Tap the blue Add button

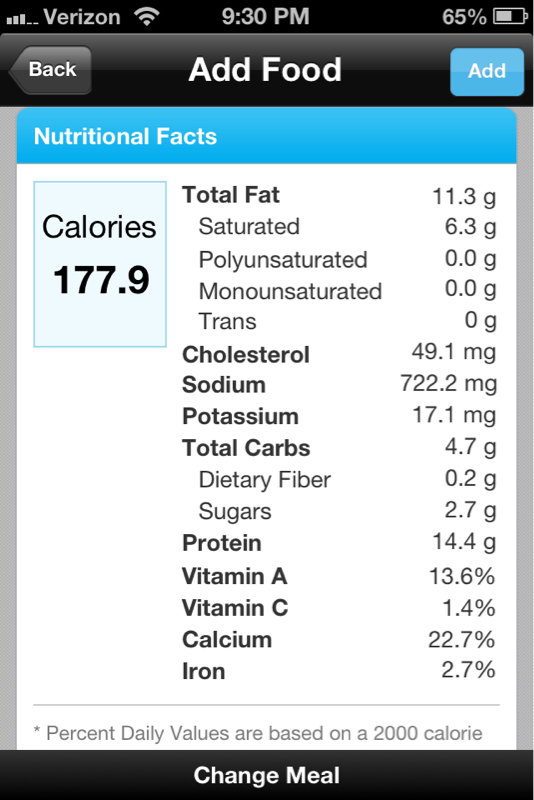(487, 71)
